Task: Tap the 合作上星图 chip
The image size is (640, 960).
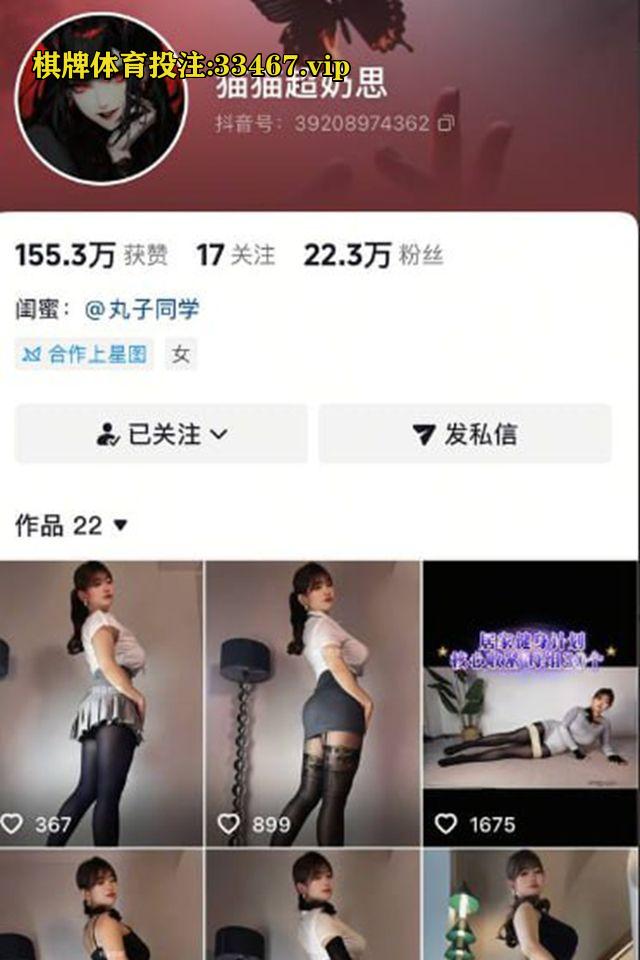Action: pos(86,354)
